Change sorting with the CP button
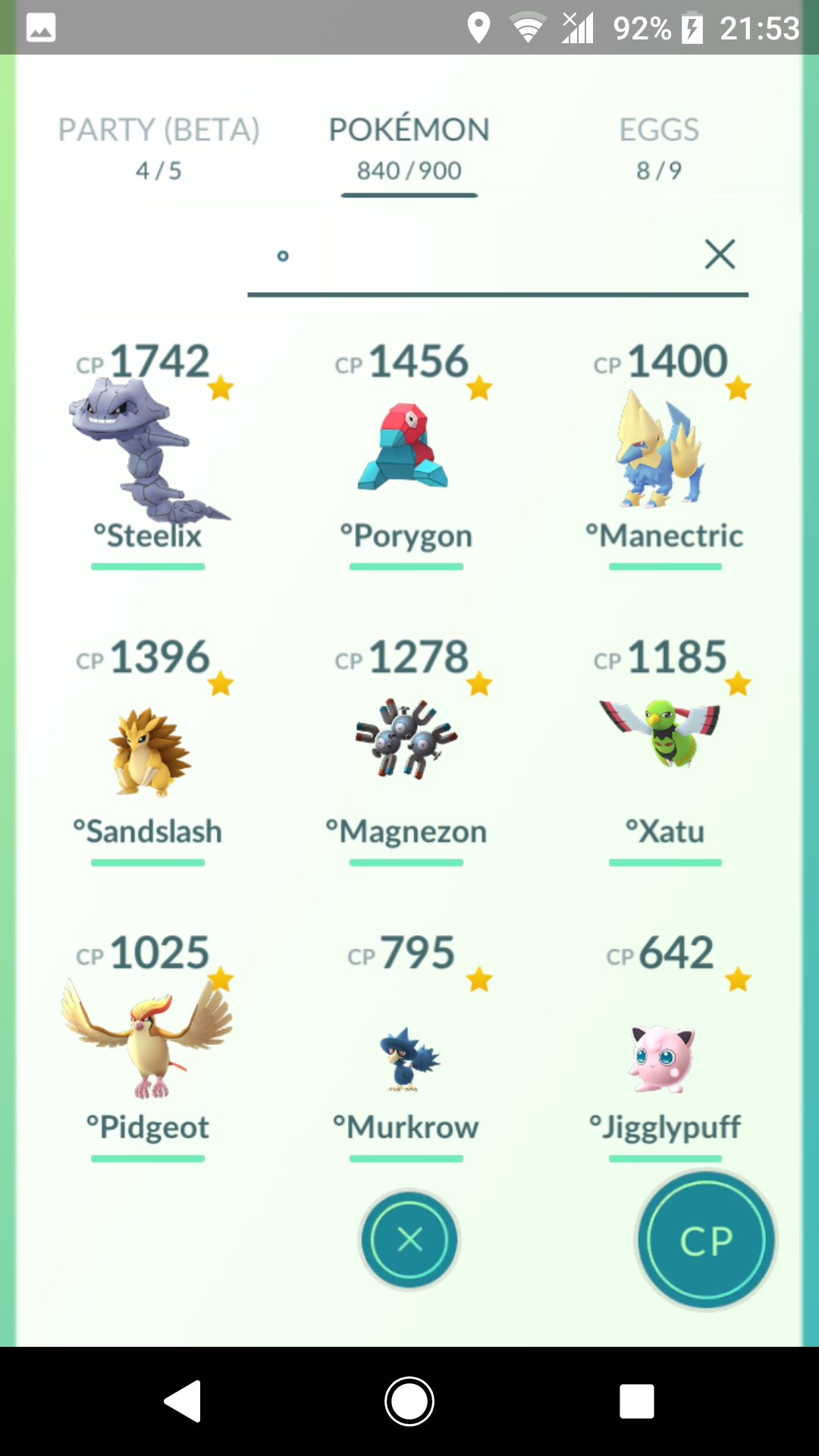Screen dimensions: 819x1456 [x=706, y=1241]
